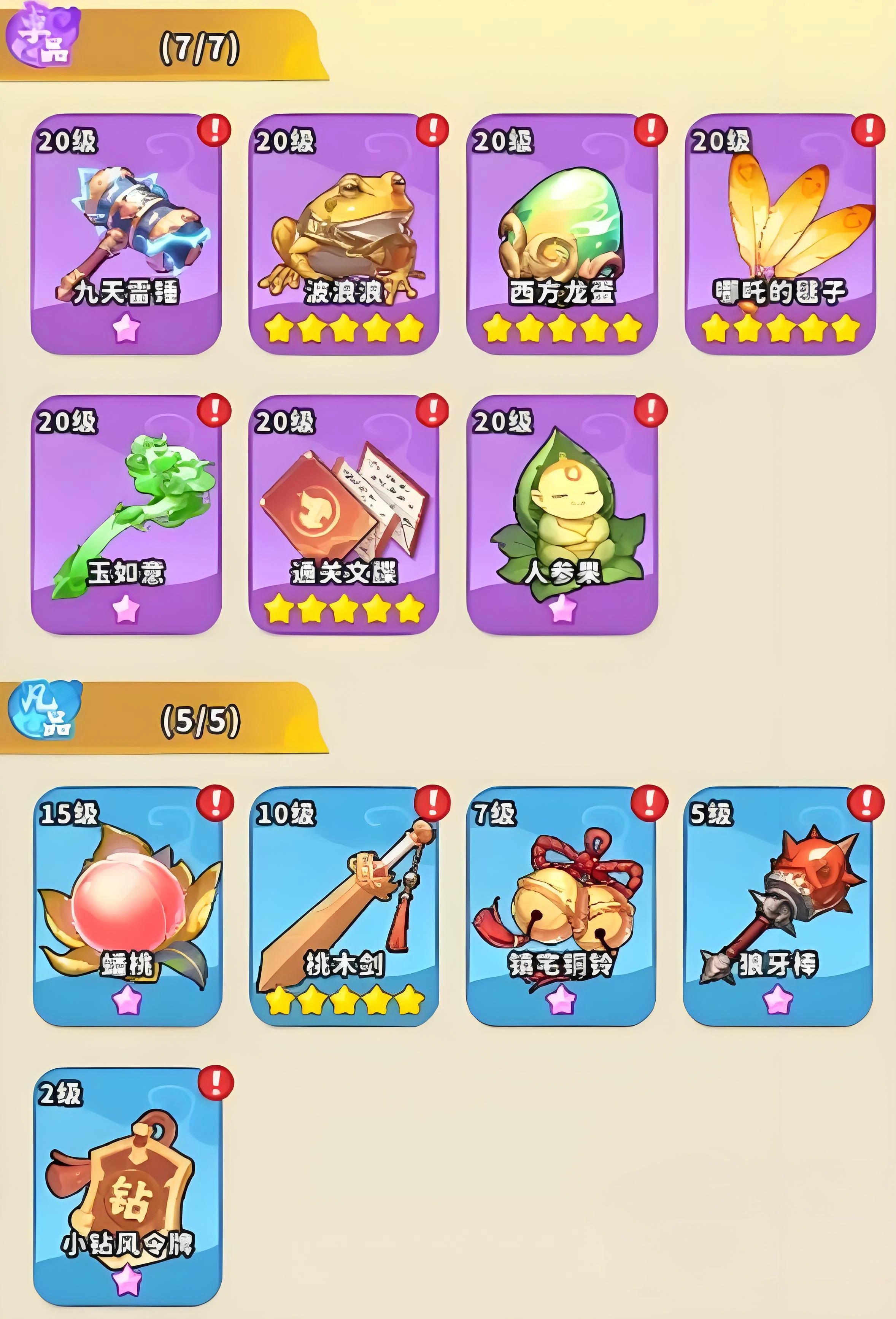Open the 蟠桃 level 15 card

tap(128, 906)
